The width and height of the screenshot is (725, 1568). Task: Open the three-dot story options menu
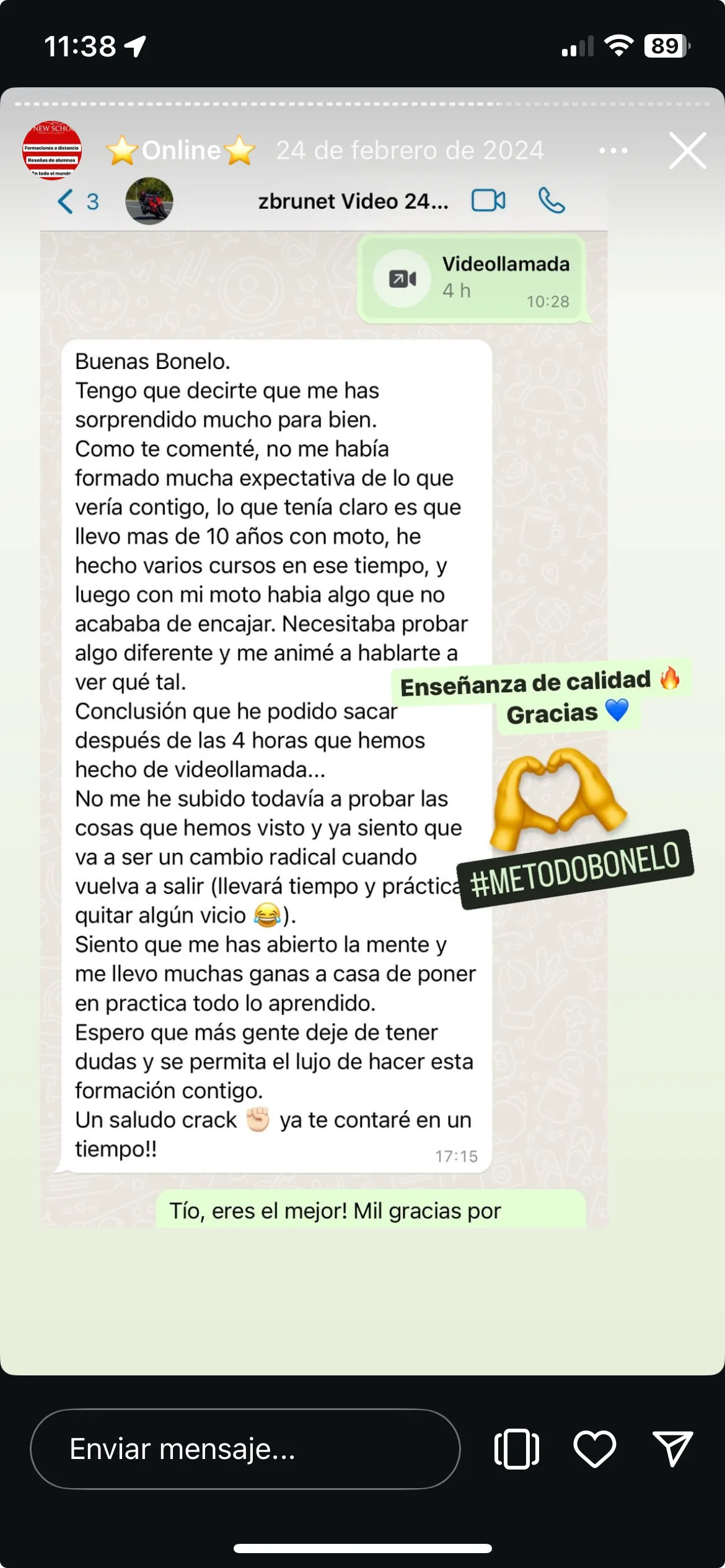click(x=613, y=150)
